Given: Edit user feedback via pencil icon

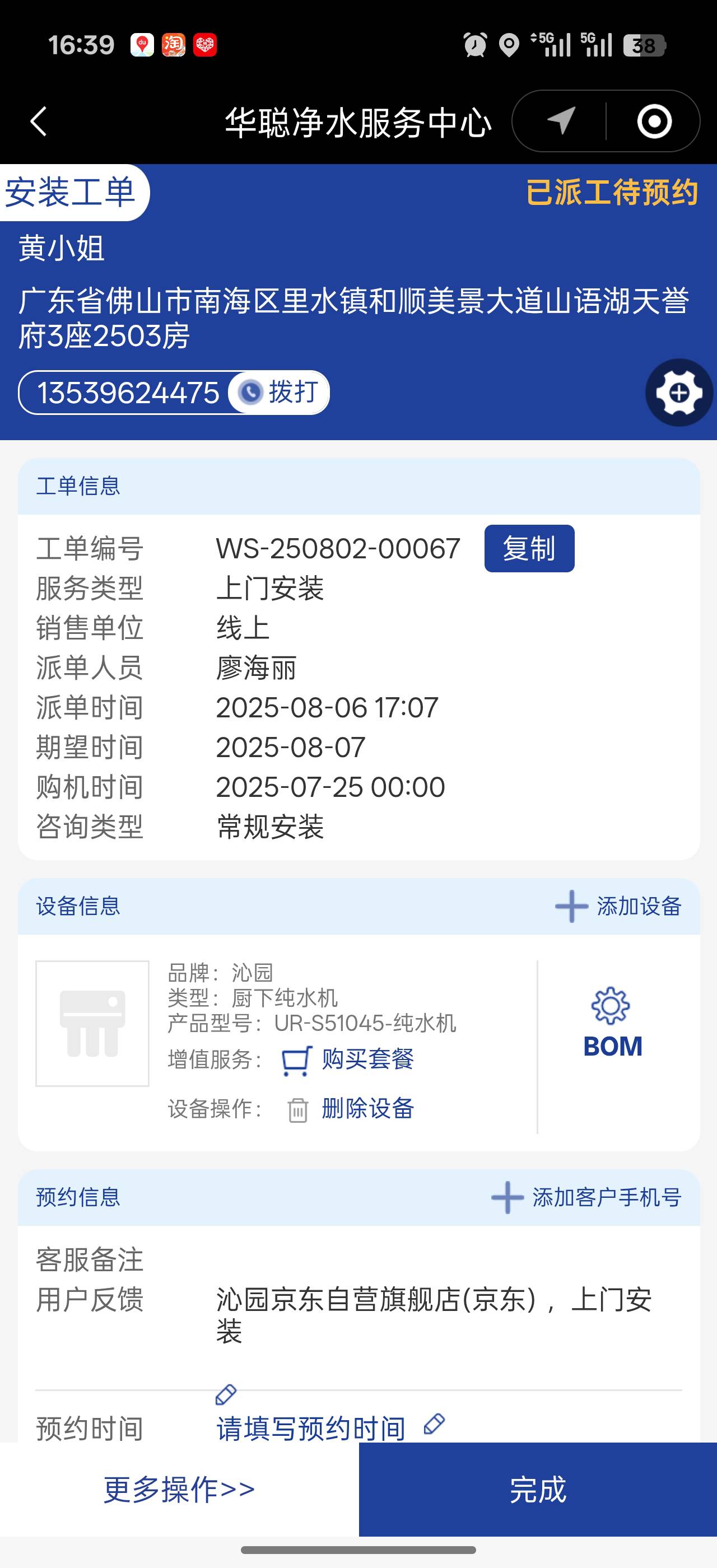Looking at the screenshot, I should coord(226,1394).
